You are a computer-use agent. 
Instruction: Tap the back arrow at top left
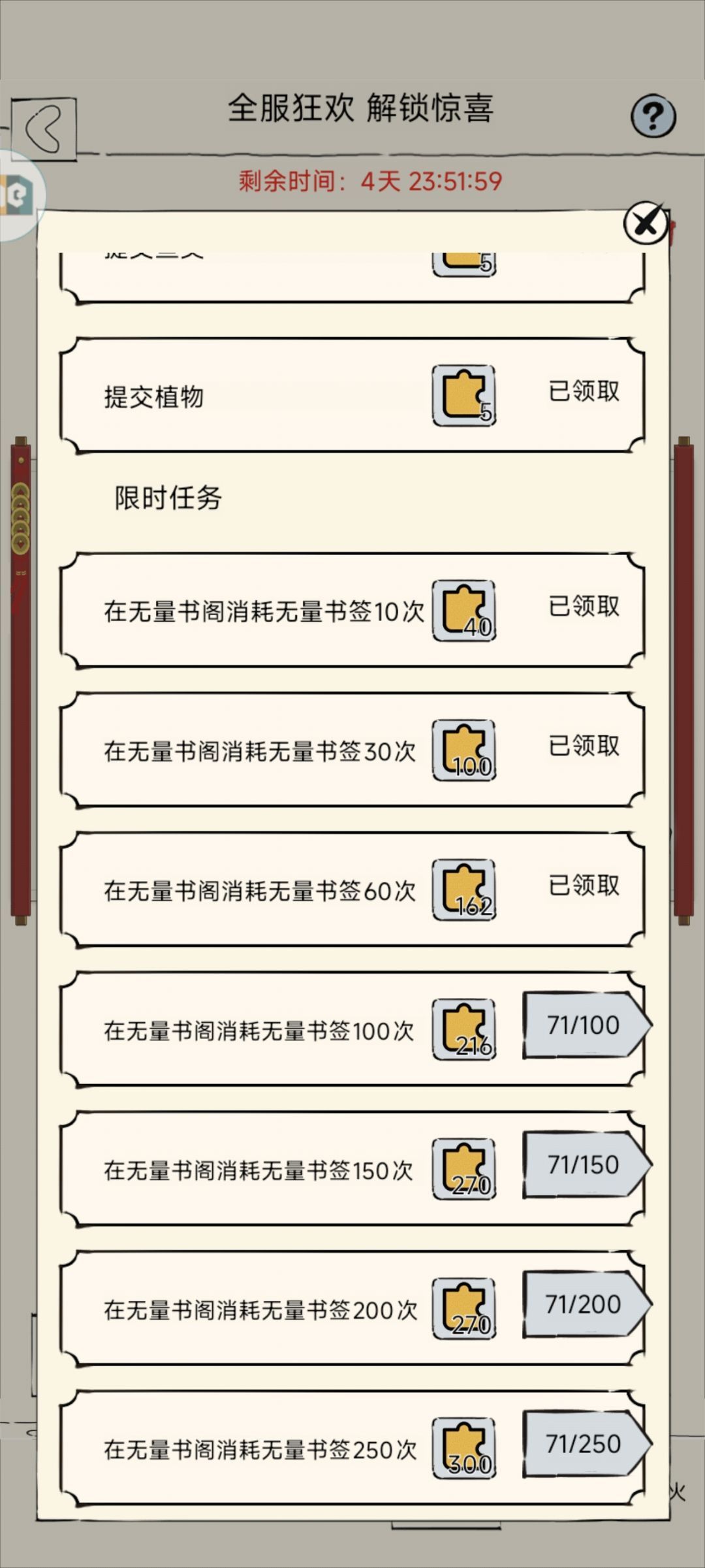[44, 129]
